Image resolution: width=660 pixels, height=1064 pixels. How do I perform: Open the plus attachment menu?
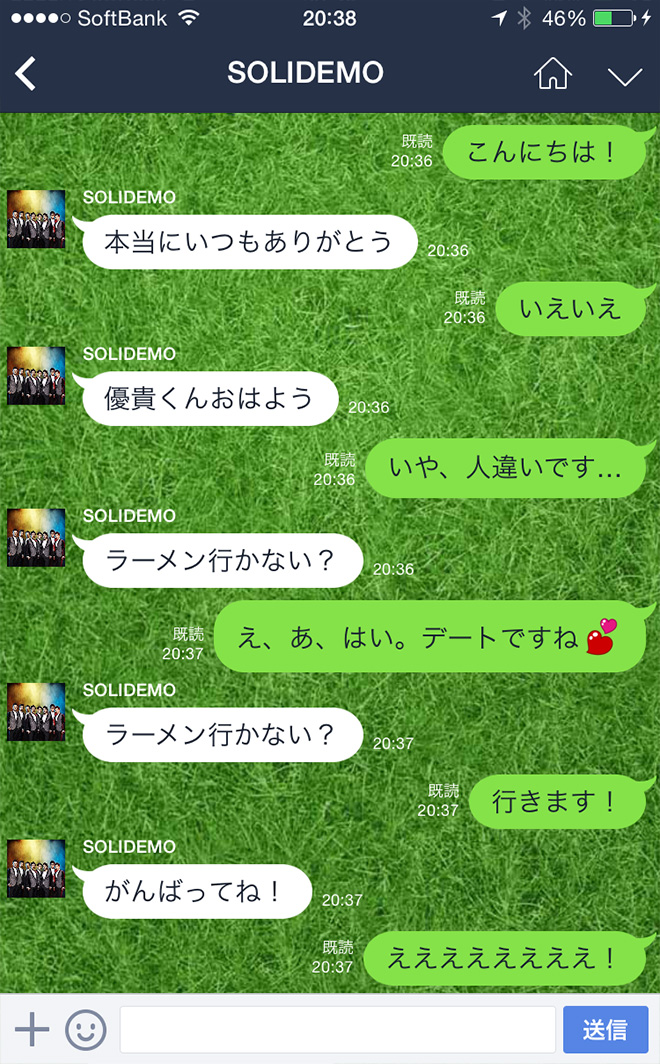coord(31,1029)
